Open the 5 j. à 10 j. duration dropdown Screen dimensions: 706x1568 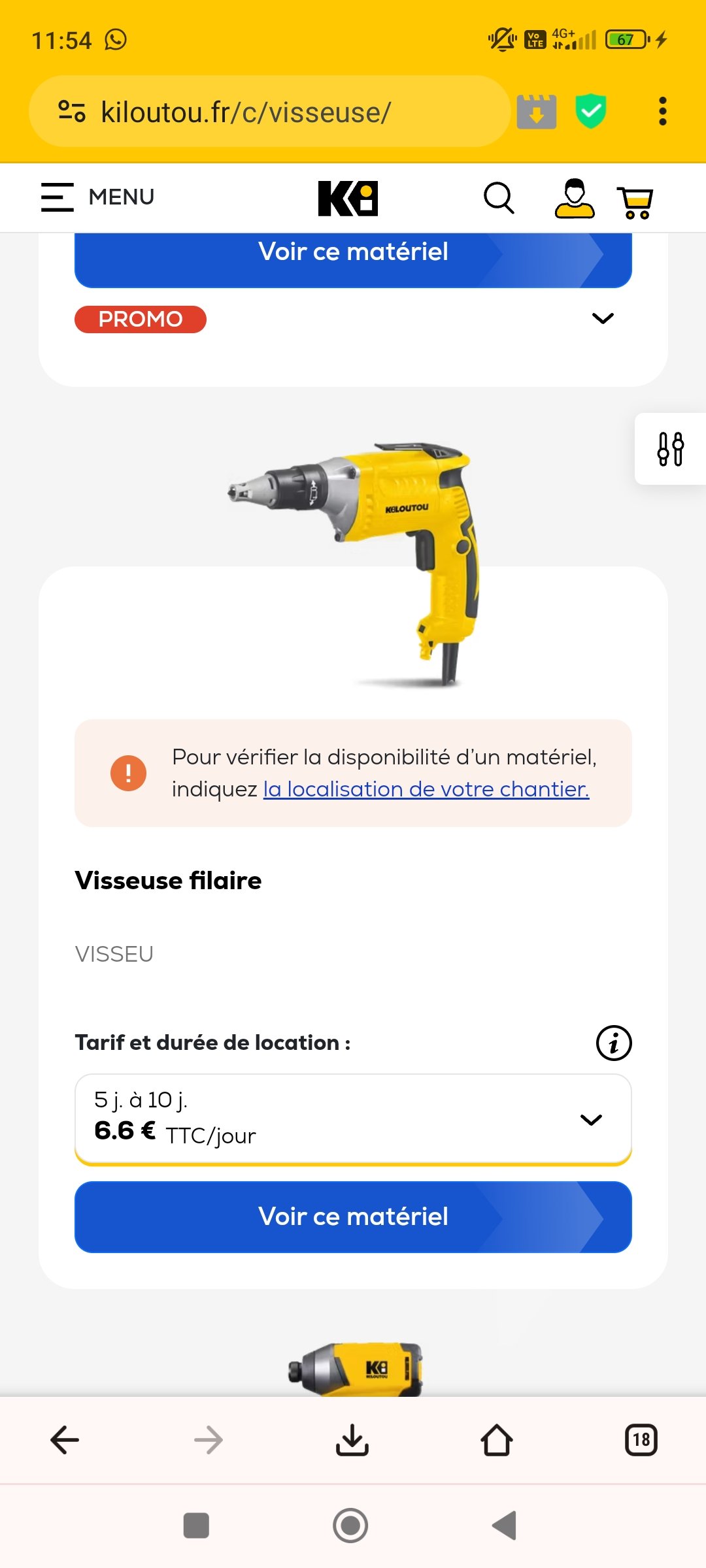[x=353, y=1119]
